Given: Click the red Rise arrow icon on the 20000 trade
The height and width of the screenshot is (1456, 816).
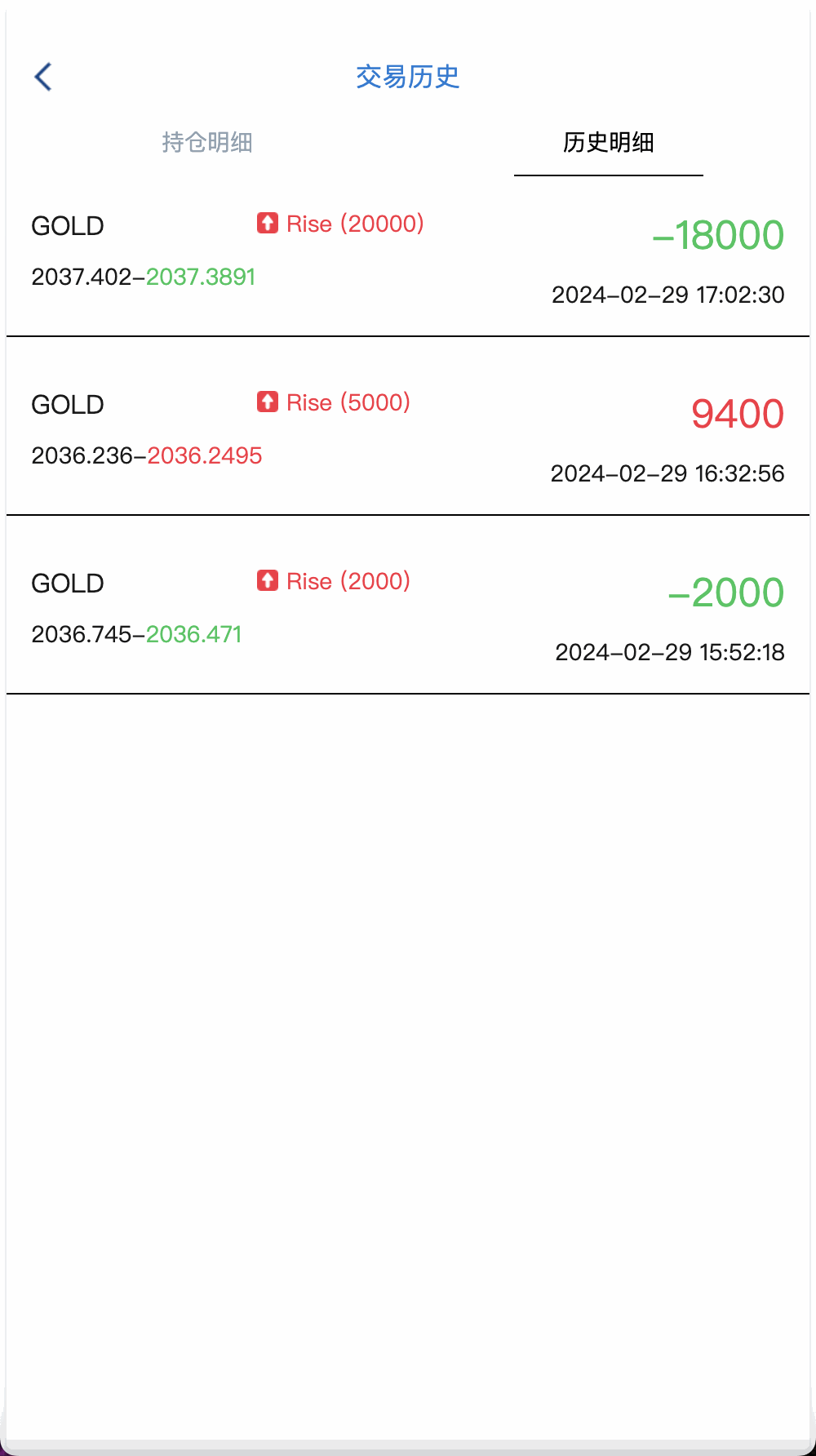Looking at the screenshot, I should point(267,223).
